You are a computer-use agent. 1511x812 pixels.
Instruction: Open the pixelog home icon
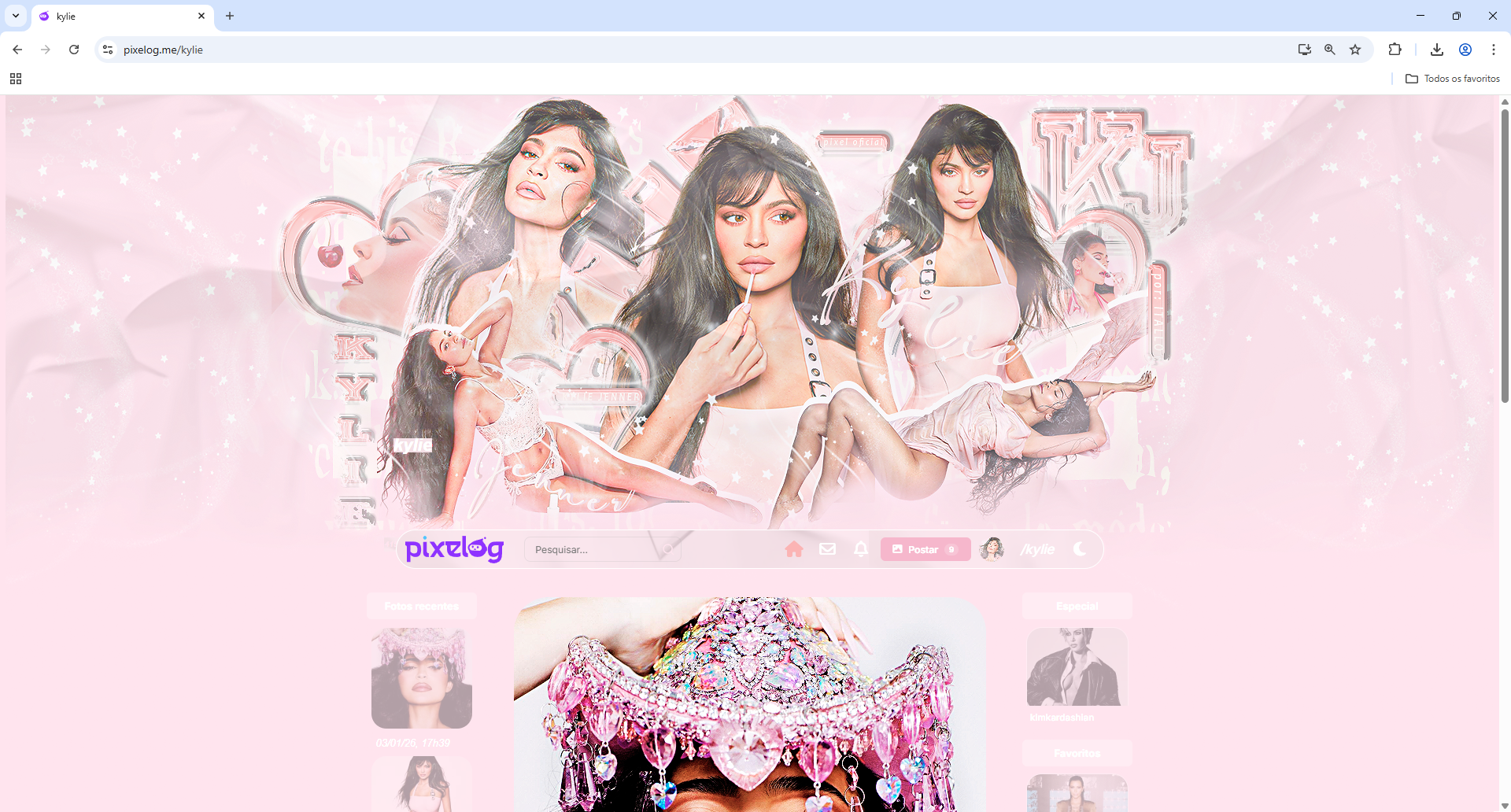pos(794,549)
